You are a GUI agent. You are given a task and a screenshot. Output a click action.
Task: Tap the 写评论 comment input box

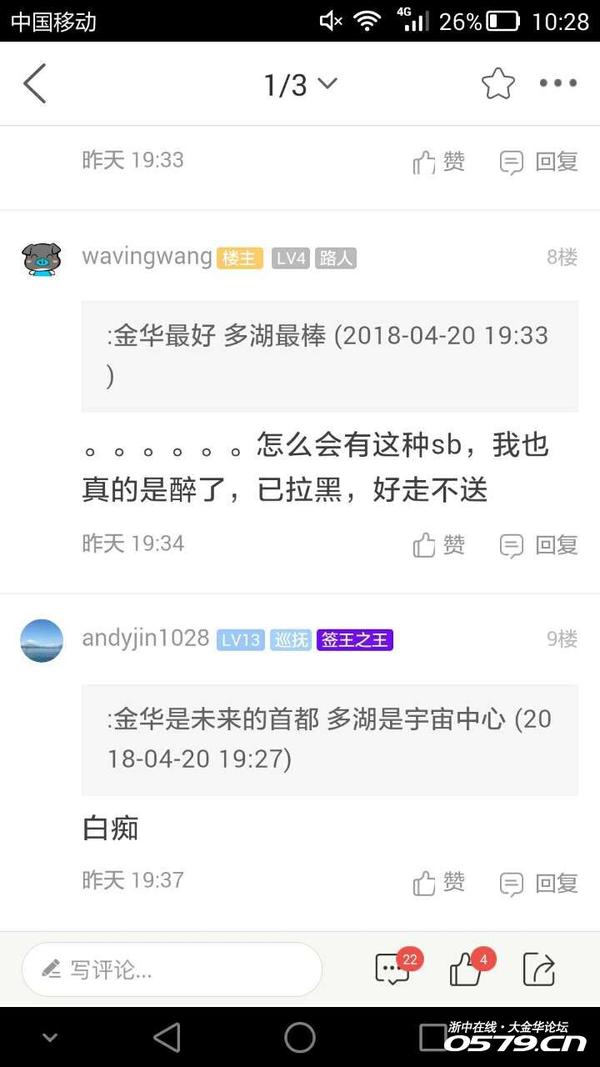coord(172,969)
